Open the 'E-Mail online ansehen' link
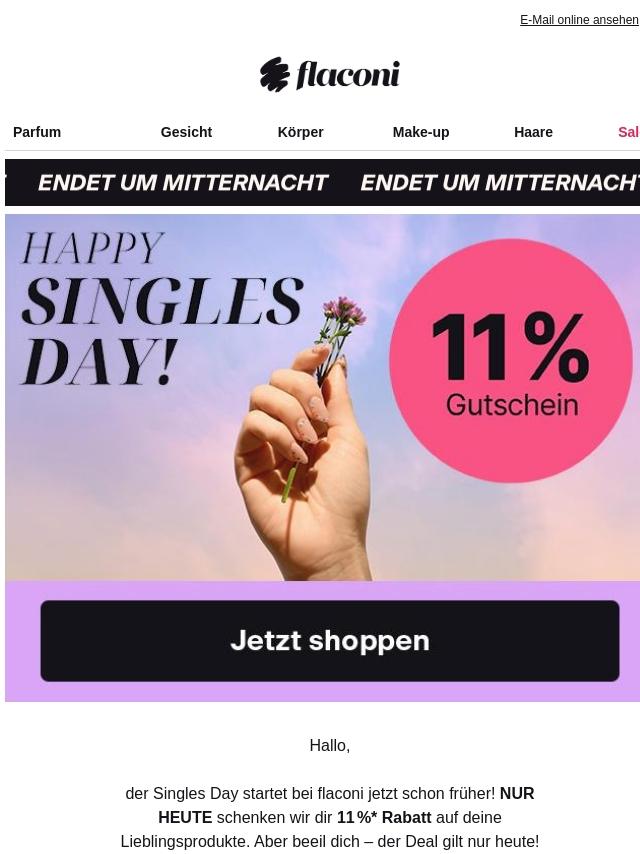 pyautogui.click(x=578, y=20)
